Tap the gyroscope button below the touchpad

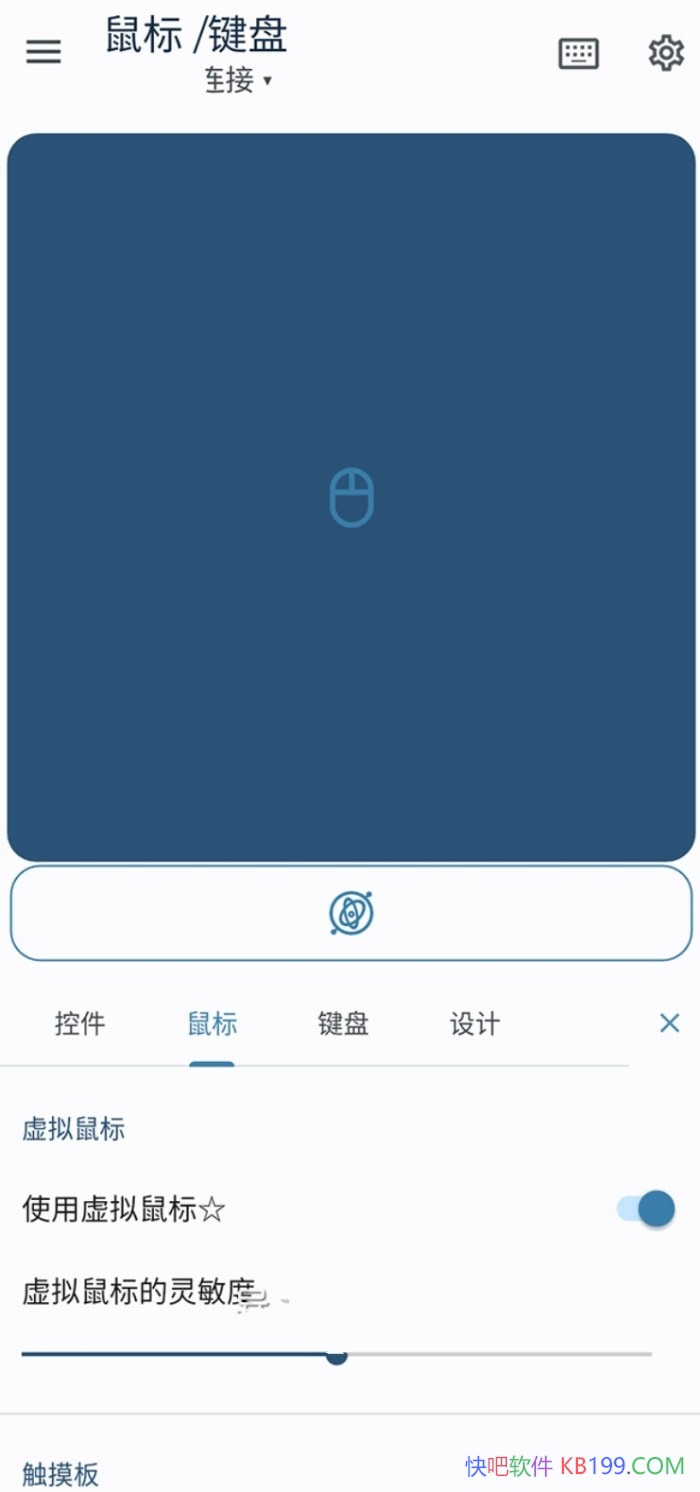click(x=351, y=913)
